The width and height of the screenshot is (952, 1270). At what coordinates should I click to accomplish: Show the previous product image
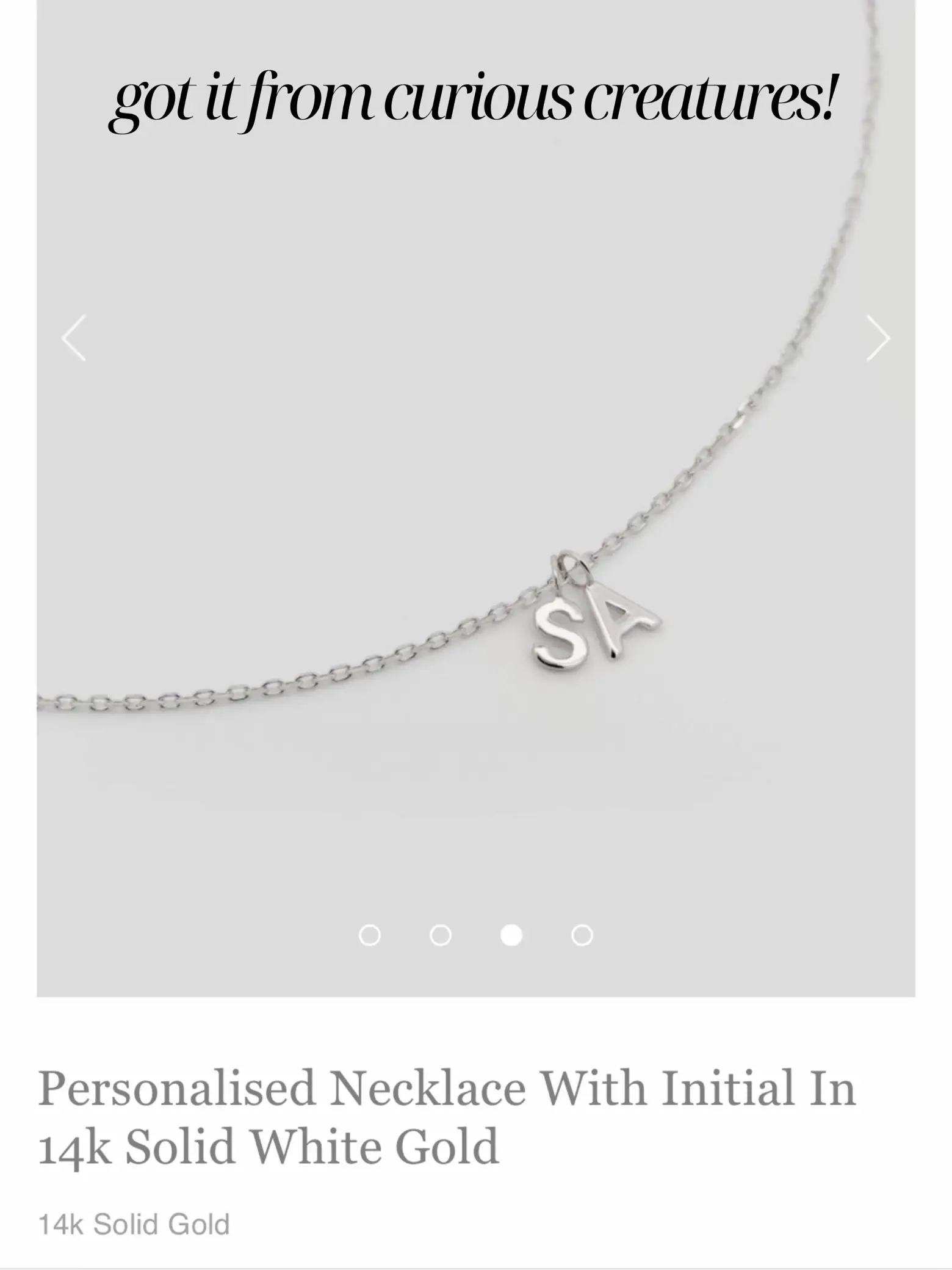[x=74, y=338]
